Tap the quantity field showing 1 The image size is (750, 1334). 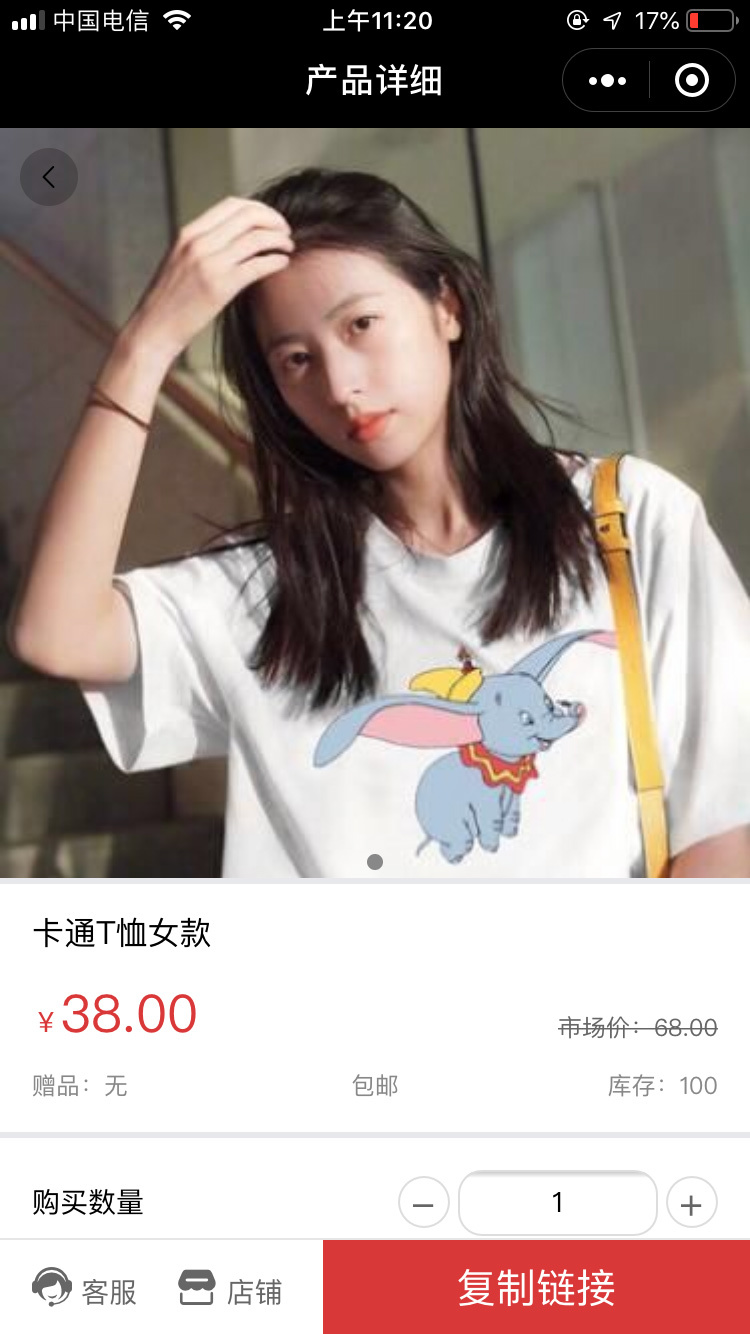tap(558, 1203)
